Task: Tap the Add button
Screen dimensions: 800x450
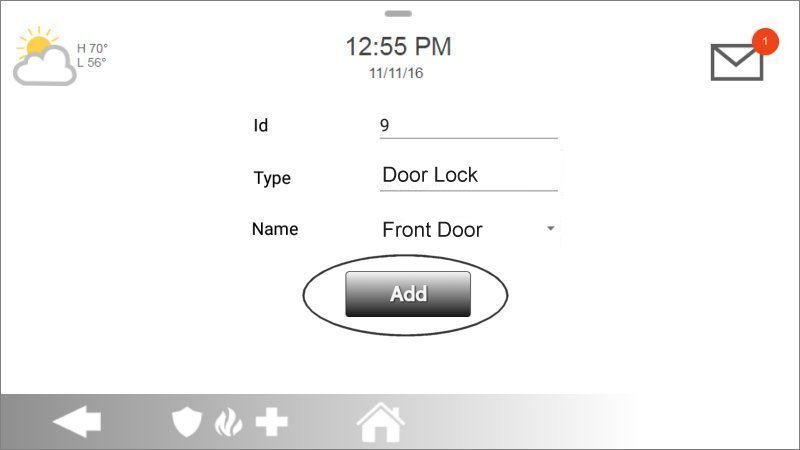Action: tap(408, 294)
